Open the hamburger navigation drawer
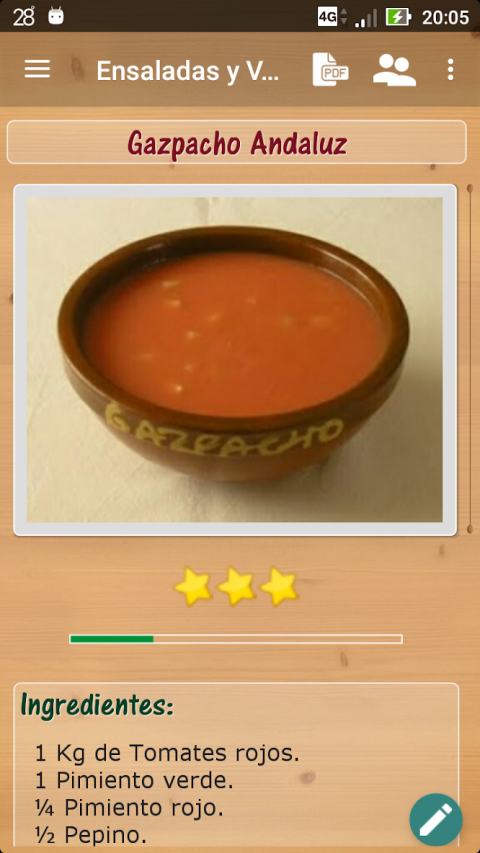 pos(37,69)
